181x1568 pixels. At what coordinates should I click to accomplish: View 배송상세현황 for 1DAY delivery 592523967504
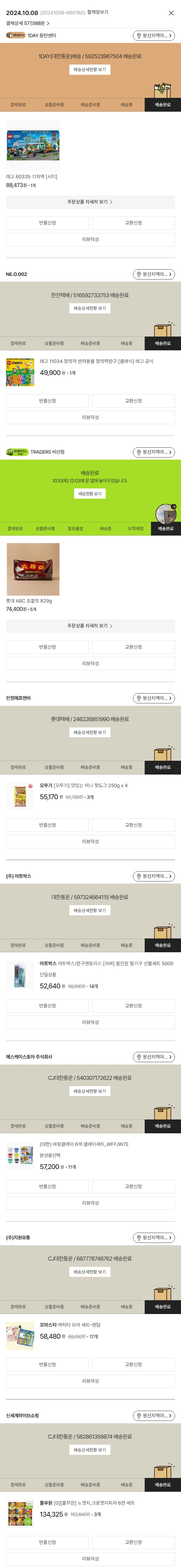(89, 69)
